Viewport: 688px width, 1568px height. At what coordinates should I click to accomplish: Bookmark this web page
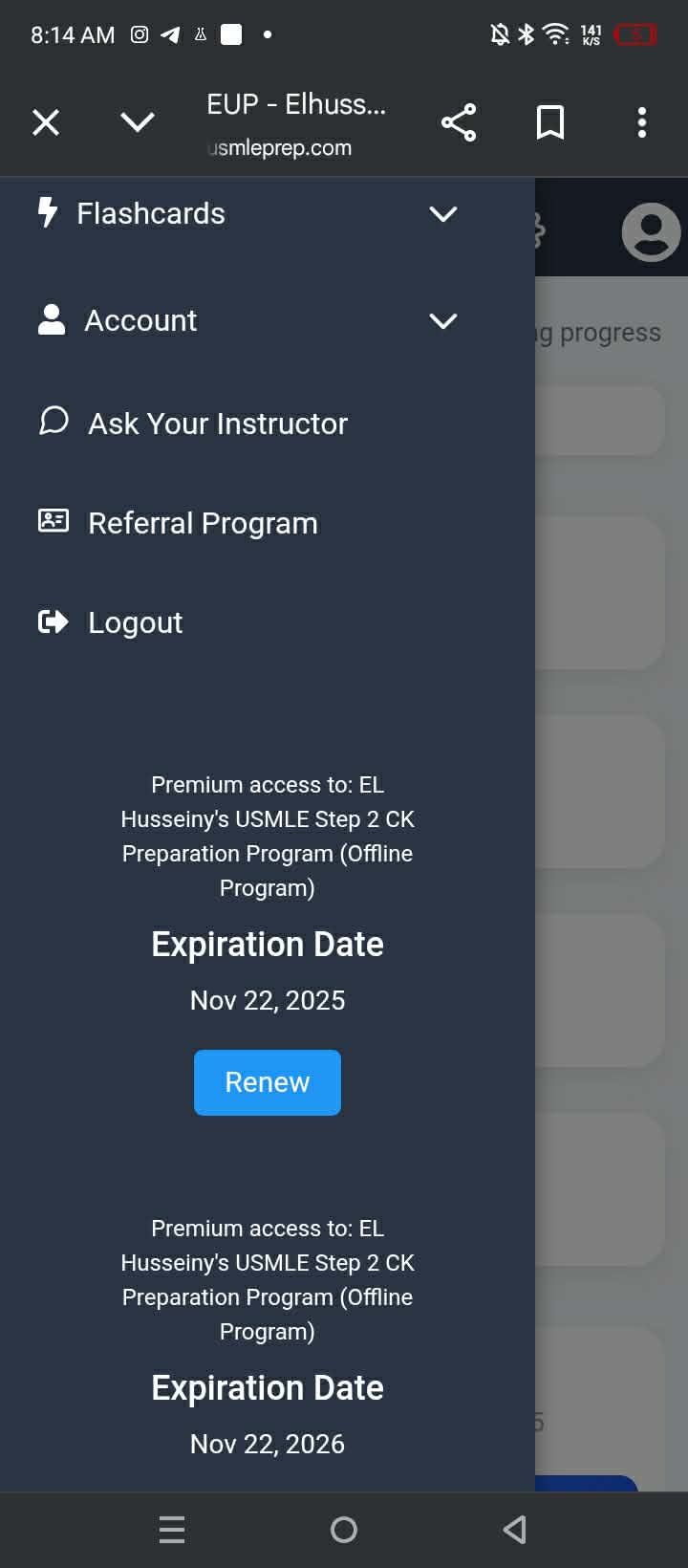(x=550, y=122)
